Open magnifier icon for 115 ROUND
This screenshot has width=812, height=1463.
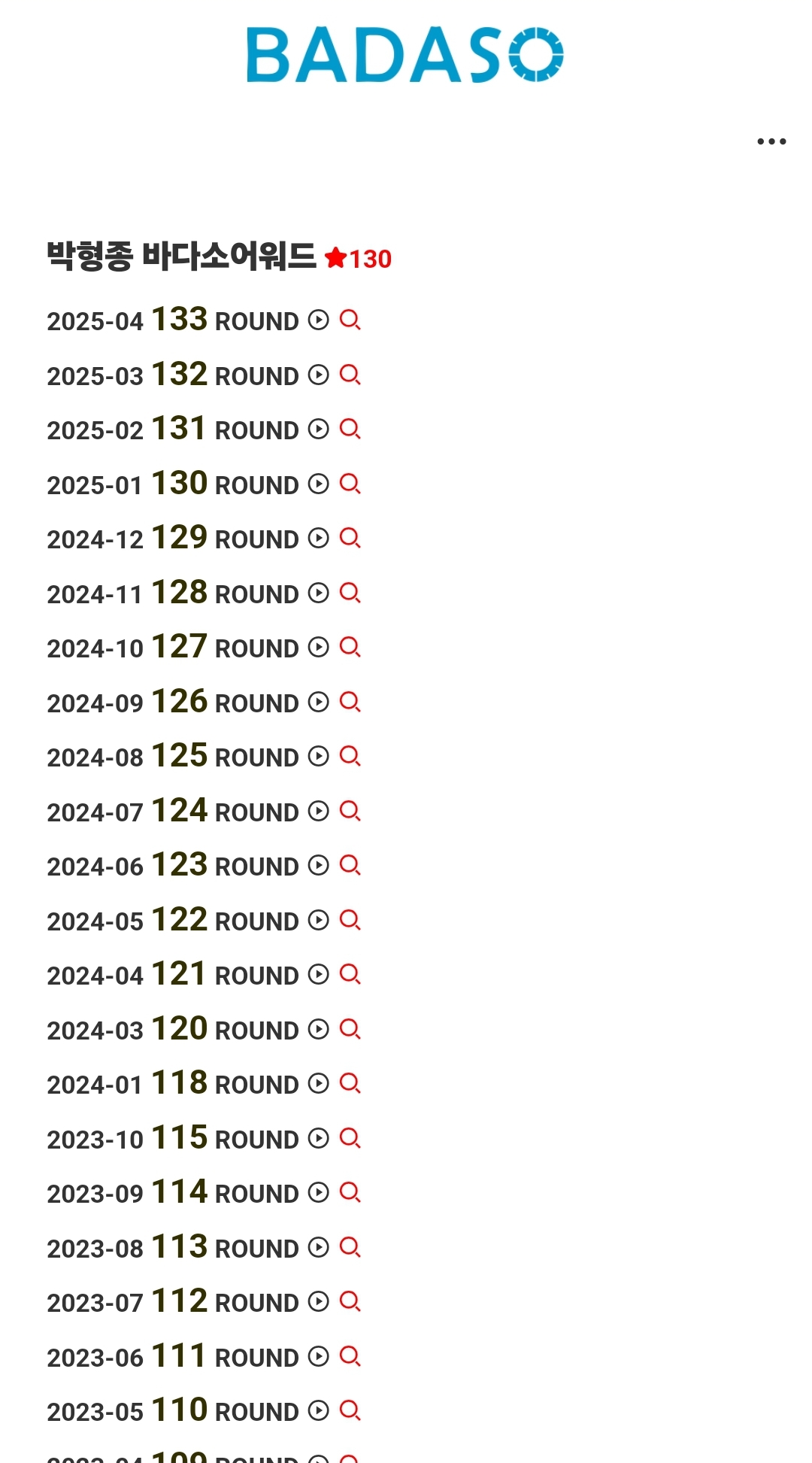pos(350,1138)
